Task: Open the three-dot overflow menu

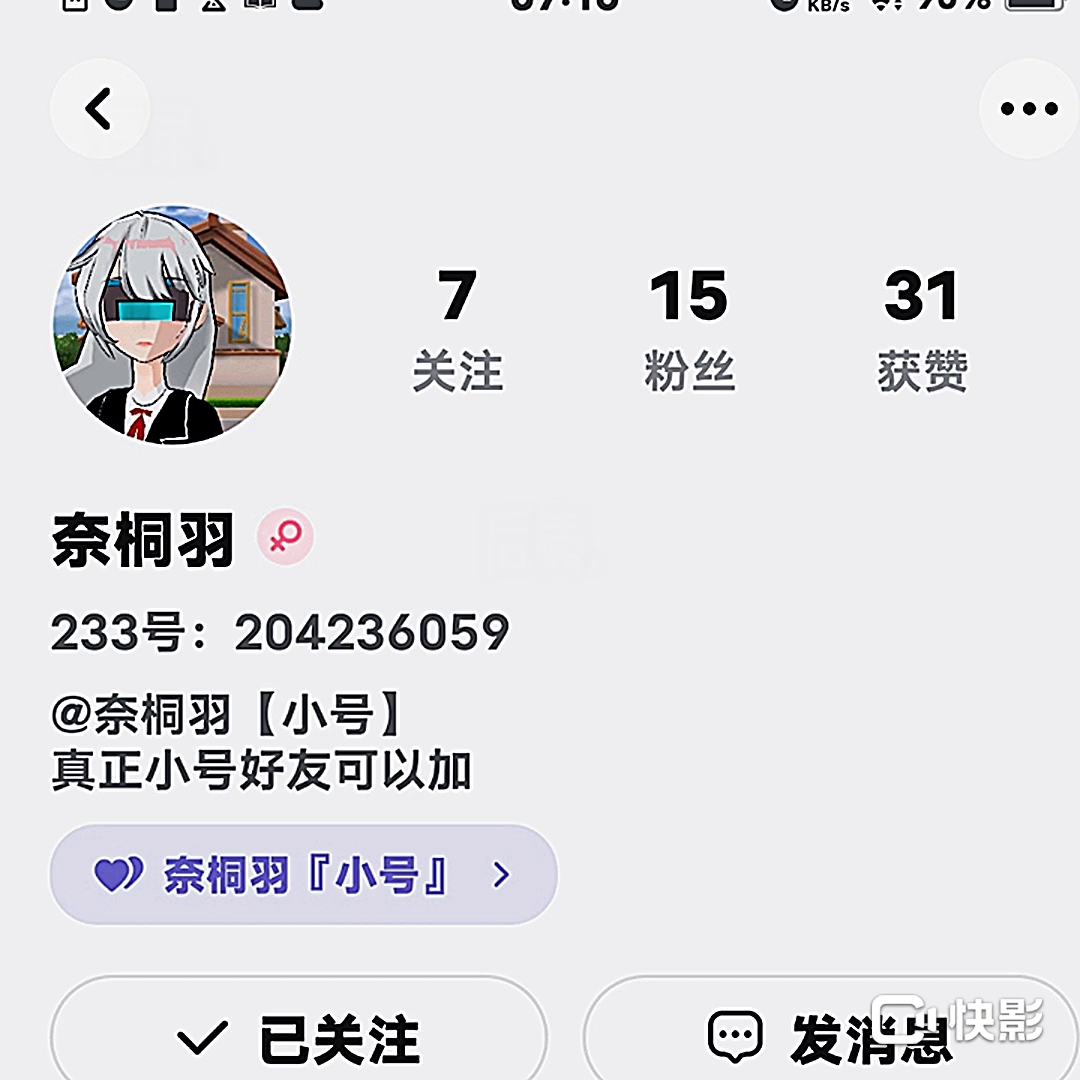Action: (x=1028, y=109)
